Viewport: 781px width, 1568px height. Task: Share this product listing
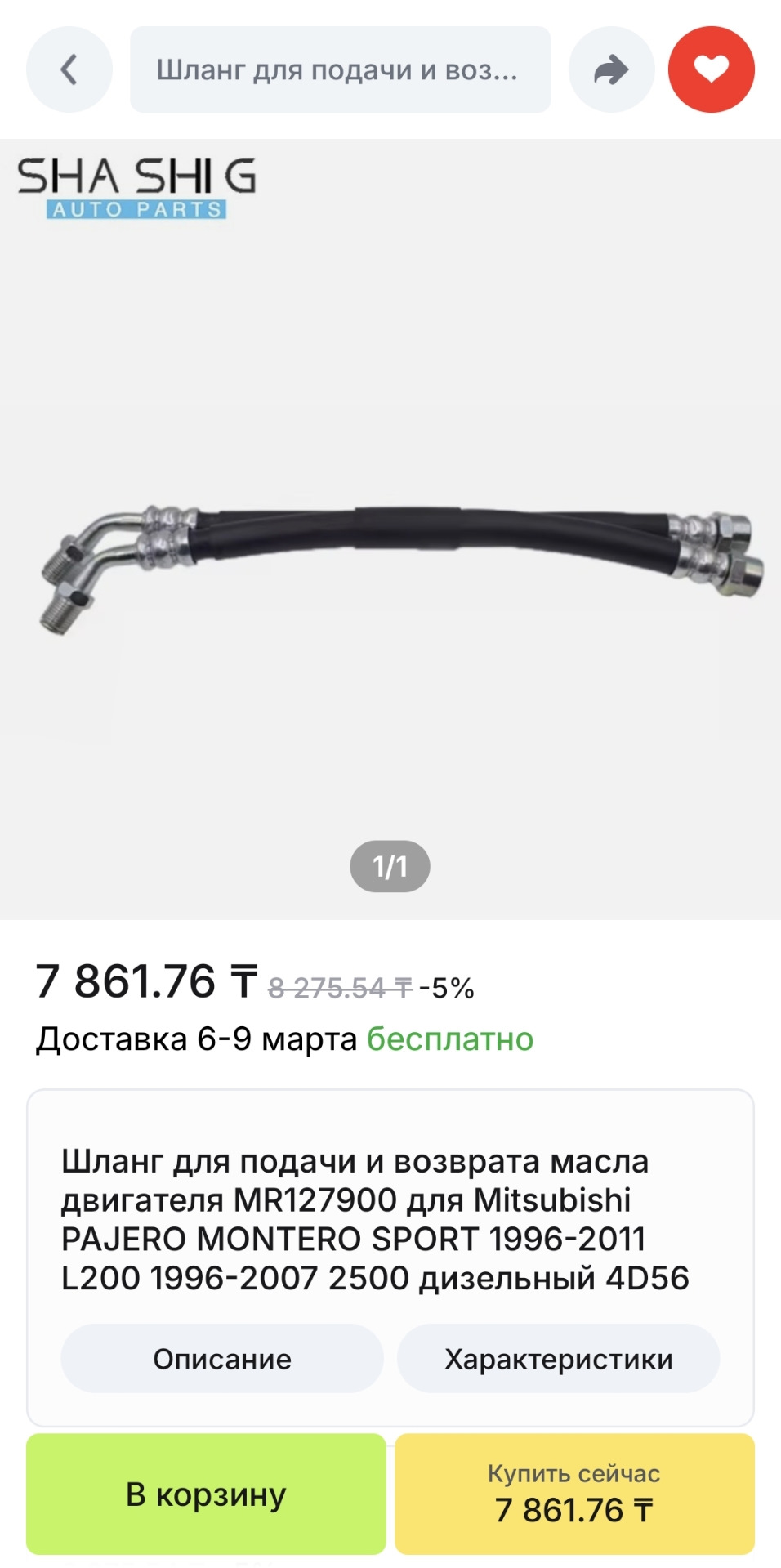611,69
